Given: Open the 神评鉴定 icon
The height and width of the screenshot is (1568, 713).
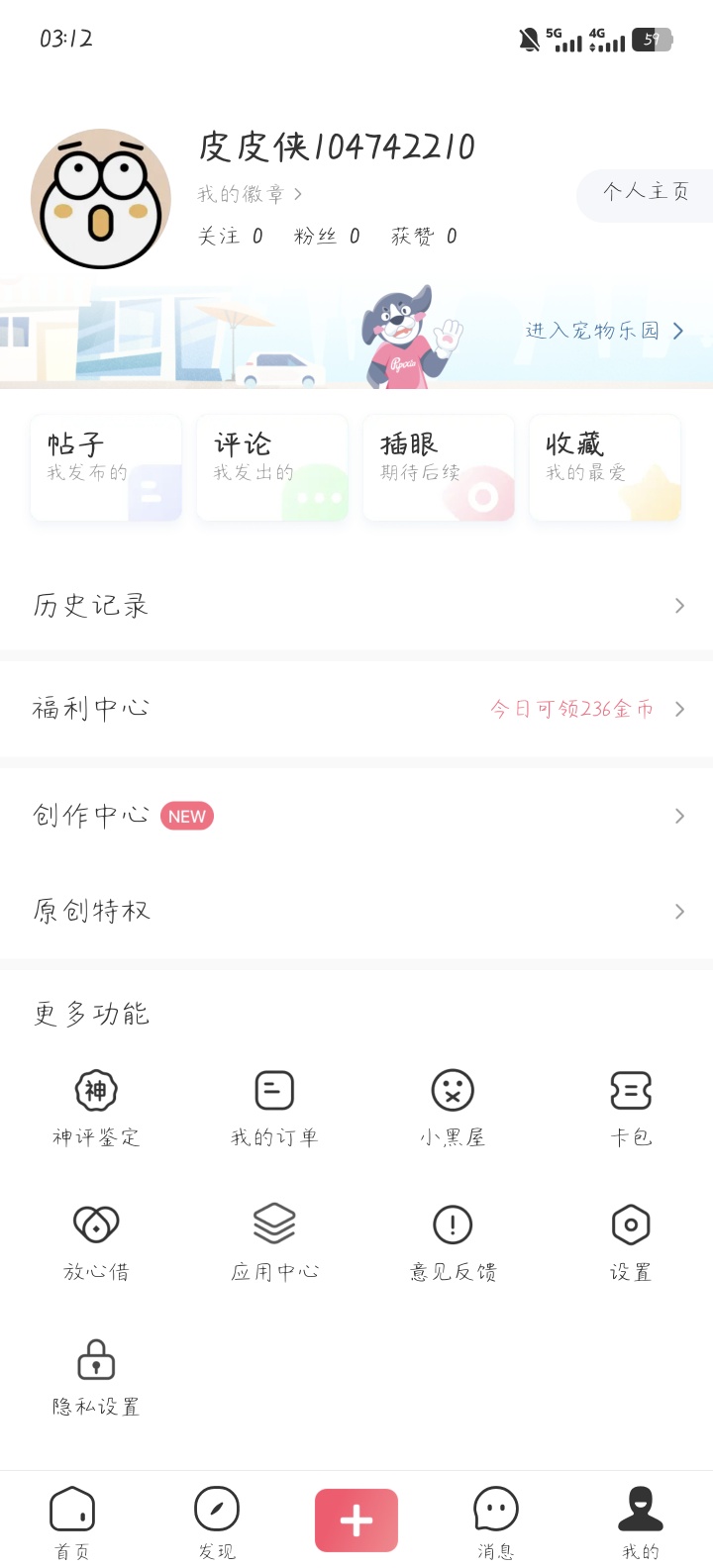Looking at the screenshot, I should point(96,1092).
